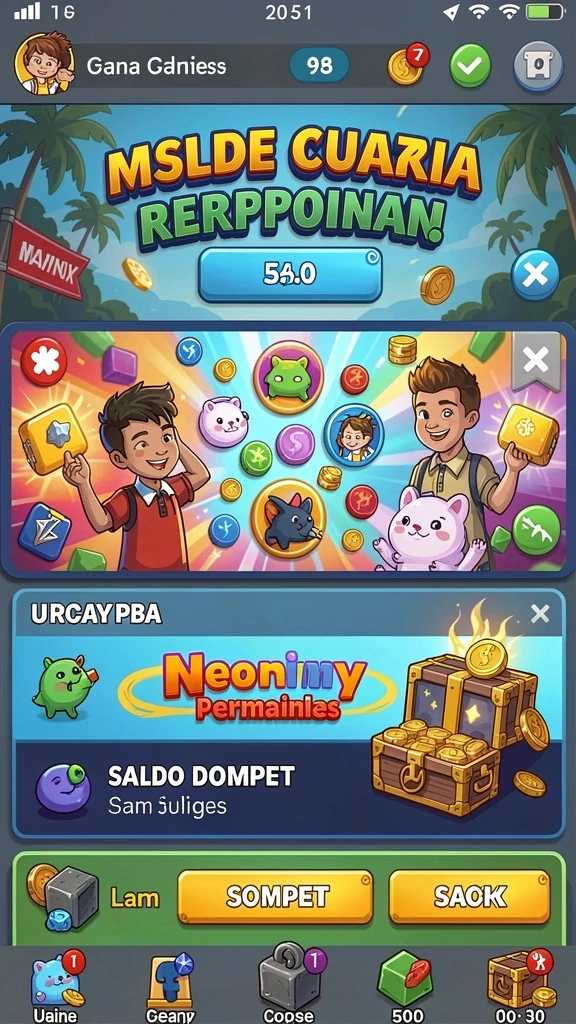576x1024 pixels.
Task: Dismiss the characters promo banner
Action: (x=536, y=360)
